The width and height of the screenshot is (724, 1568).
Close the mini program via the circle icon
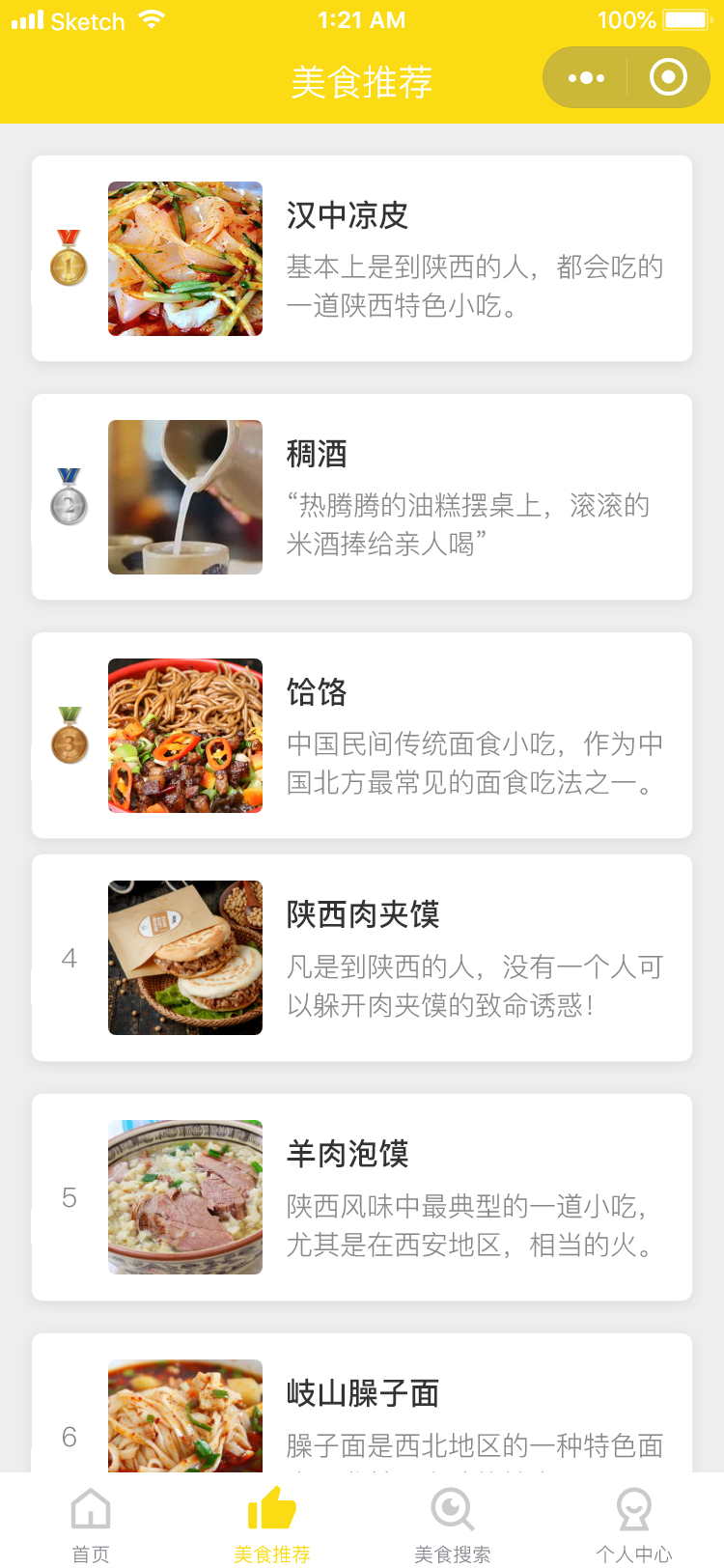click(x=668, y=78)
